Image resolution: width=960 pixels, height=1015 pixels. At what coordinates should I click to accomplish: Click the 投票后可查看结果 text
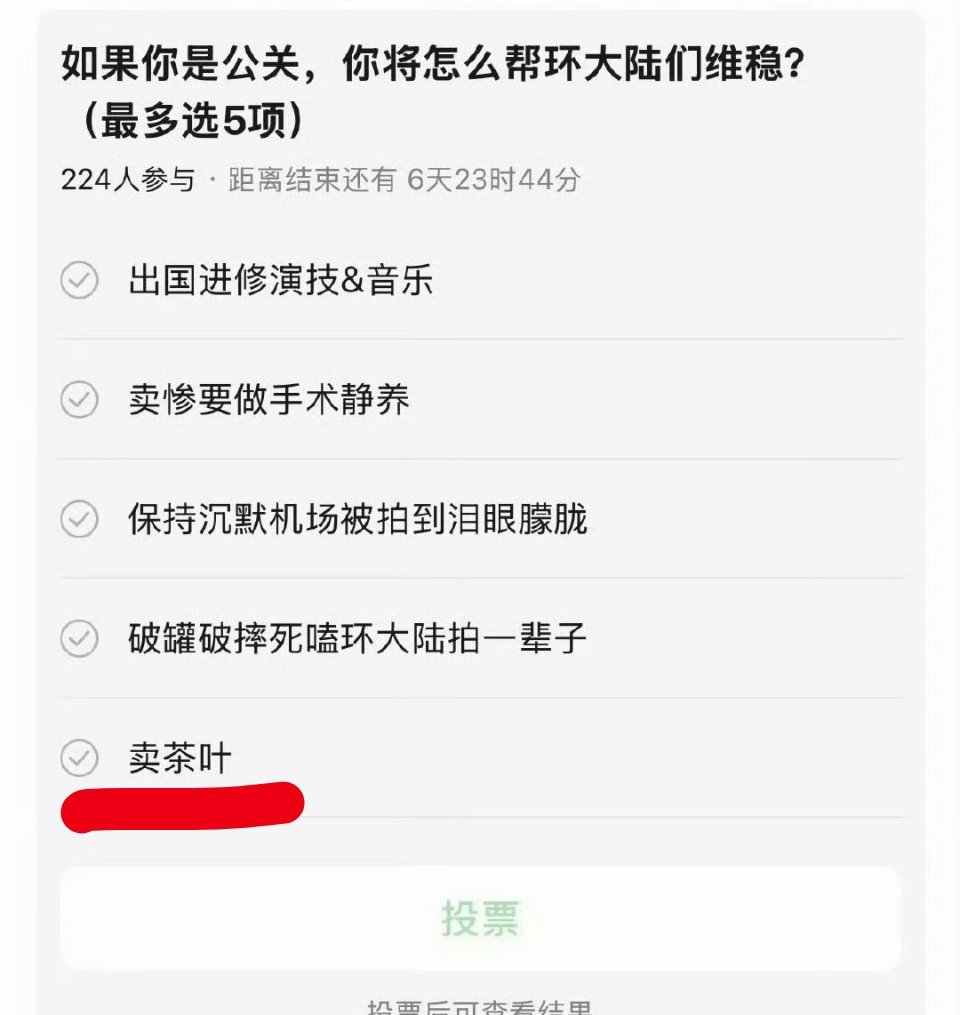click(x=480, y=1008)
